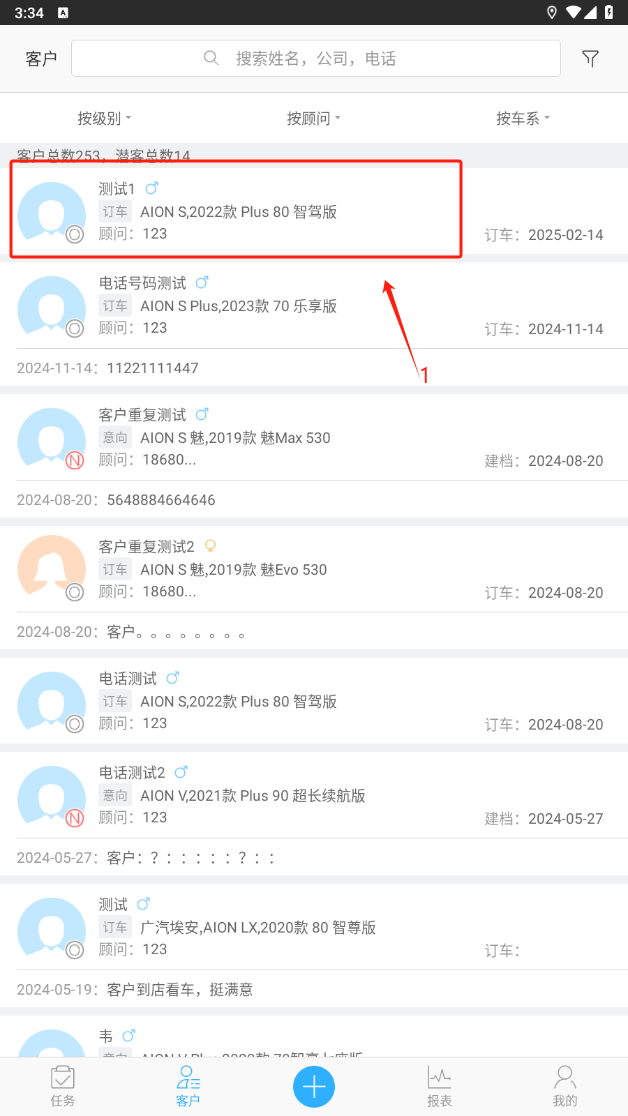Open the filter funnel icon

pos(590,58)
